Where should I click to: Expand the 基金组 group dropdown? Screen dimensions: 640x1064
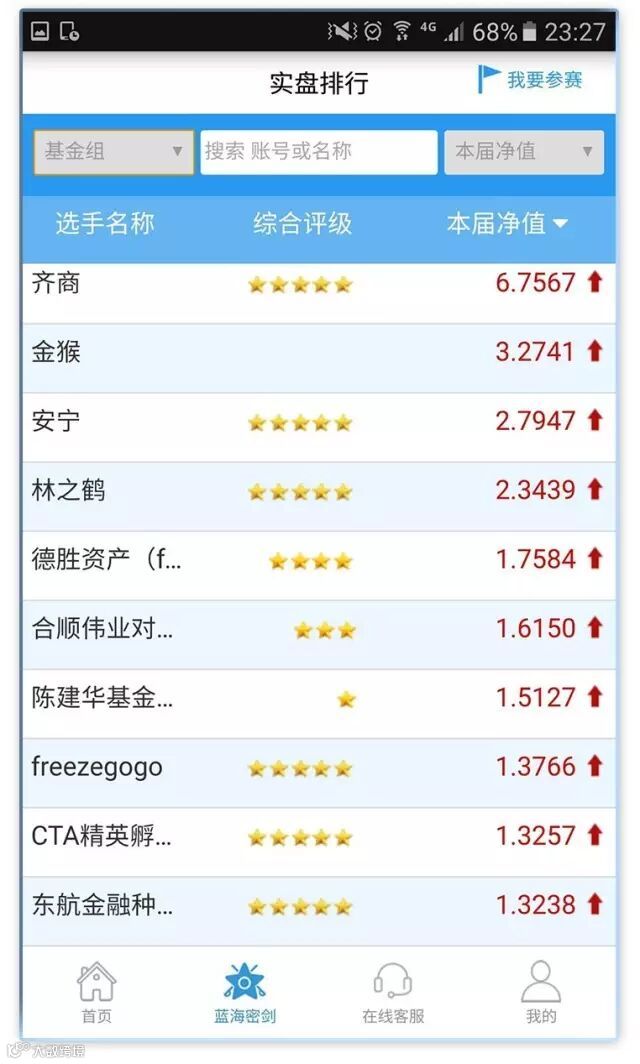click(x=113, y=152)
